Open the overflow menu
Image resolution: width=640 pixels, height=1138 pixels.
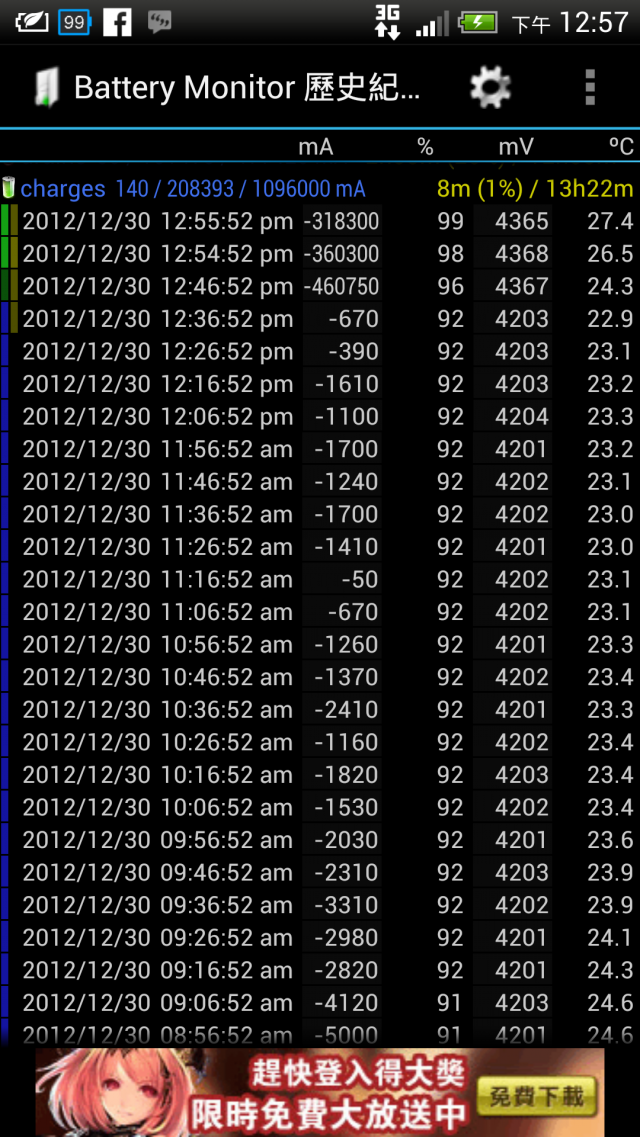[x=590, y=88]
